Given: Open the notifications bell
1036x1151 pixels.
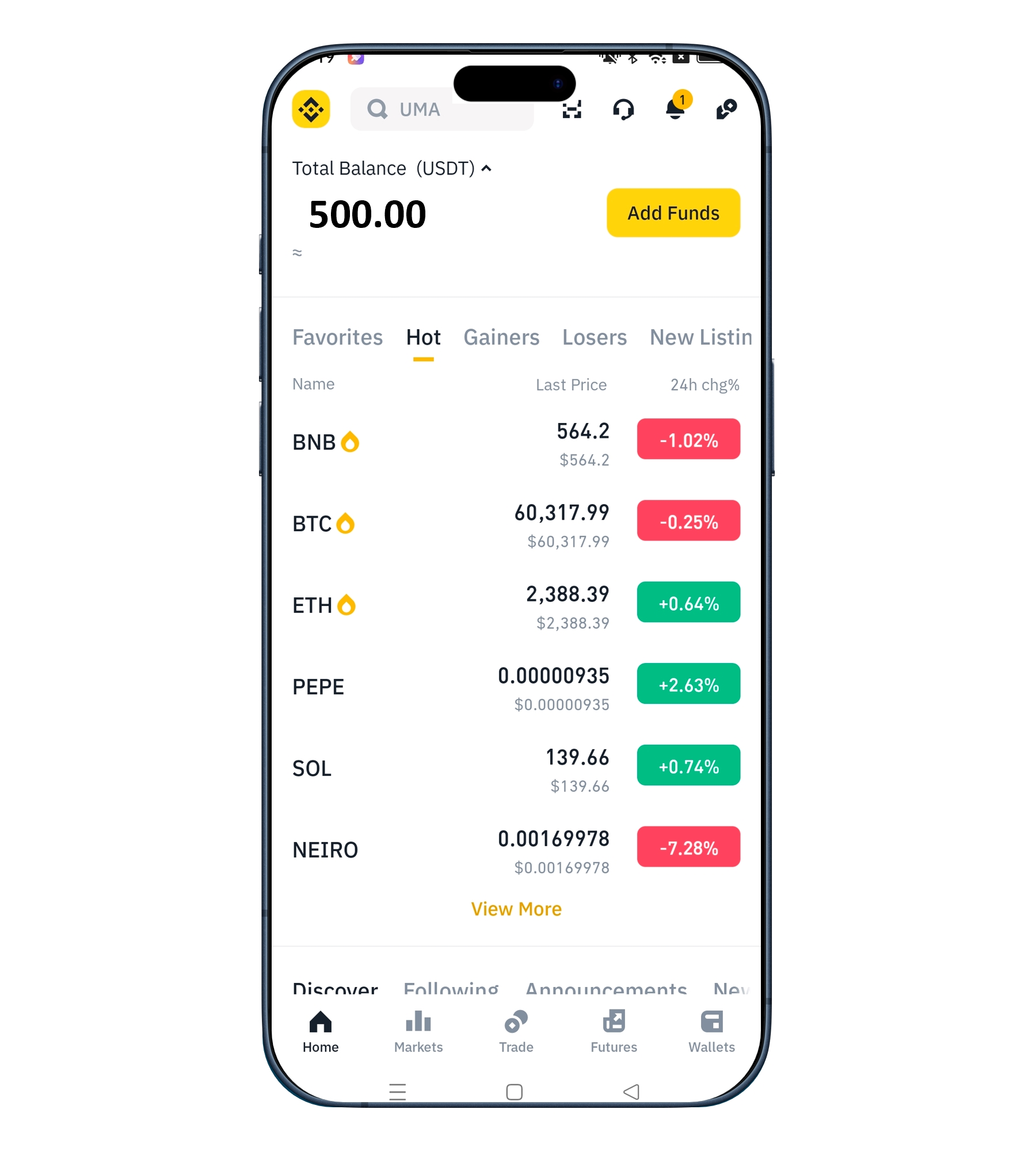Looking at the screenshot, I should (675, 109).
